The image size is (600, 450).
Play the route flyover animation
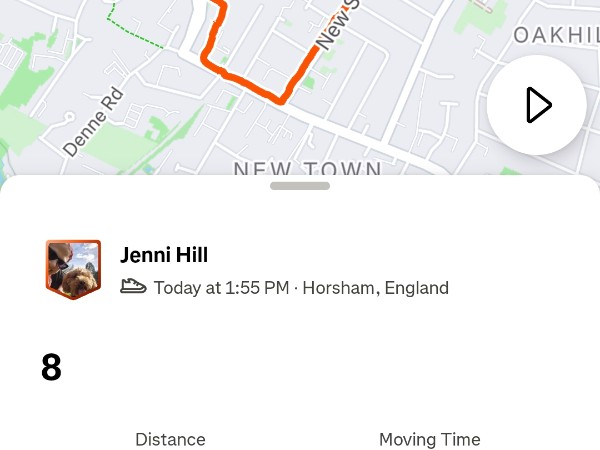click(x=537, y=105)
